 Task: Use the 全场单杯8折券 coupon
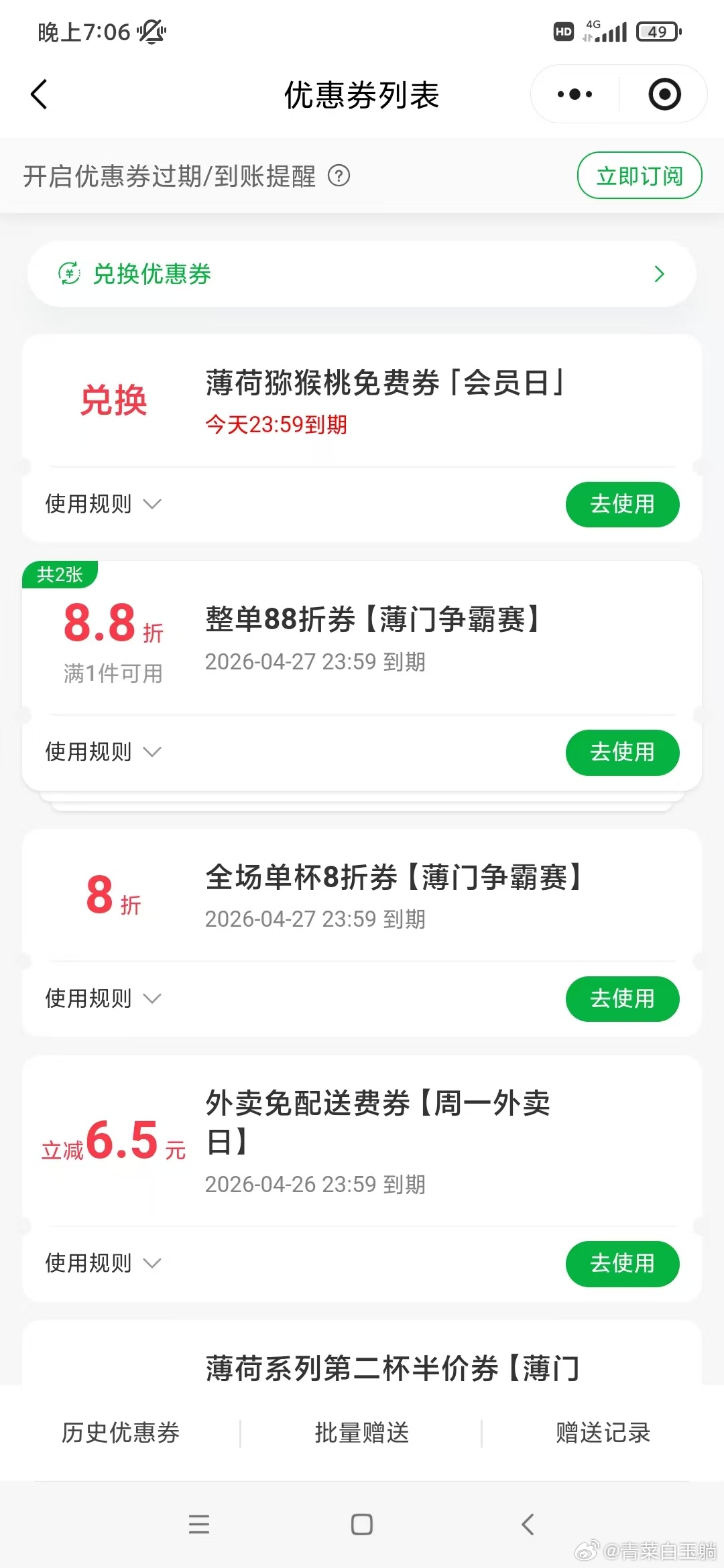[x=622, y=998]
